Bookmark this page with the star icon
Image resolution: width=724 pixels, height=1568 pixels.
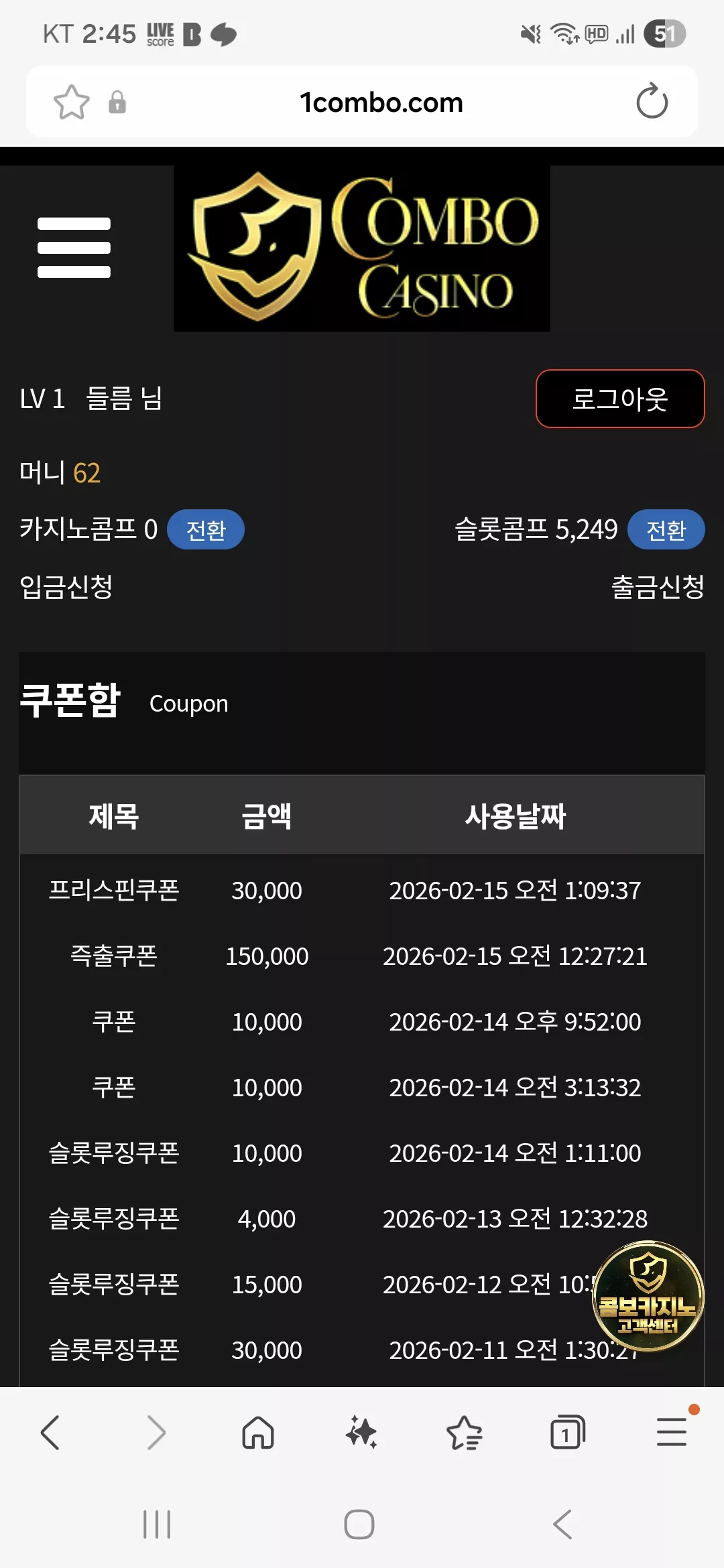point(71,102)
